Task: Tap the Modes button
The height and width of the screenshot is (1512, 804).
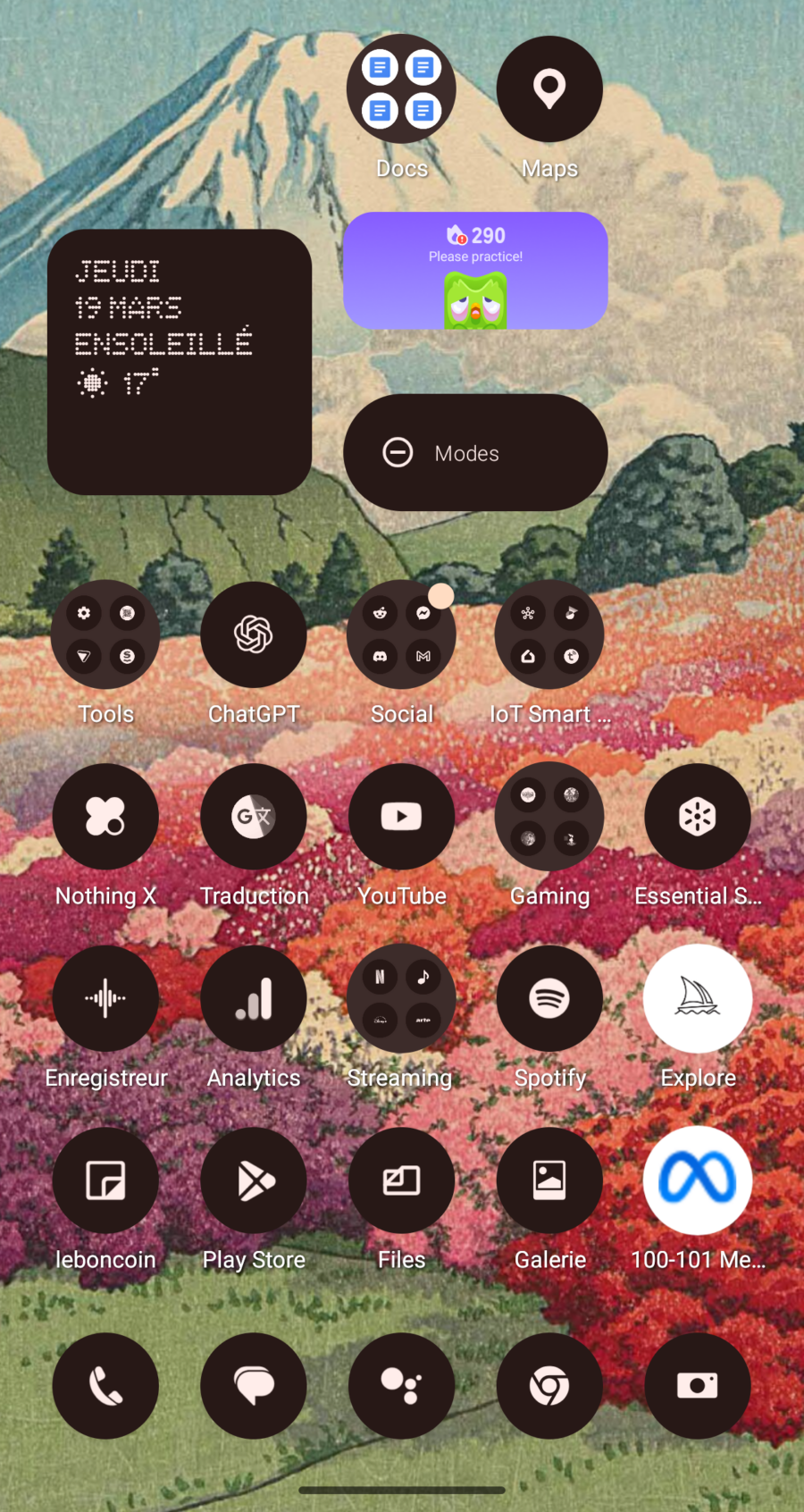Action: (x=475, y=453)
